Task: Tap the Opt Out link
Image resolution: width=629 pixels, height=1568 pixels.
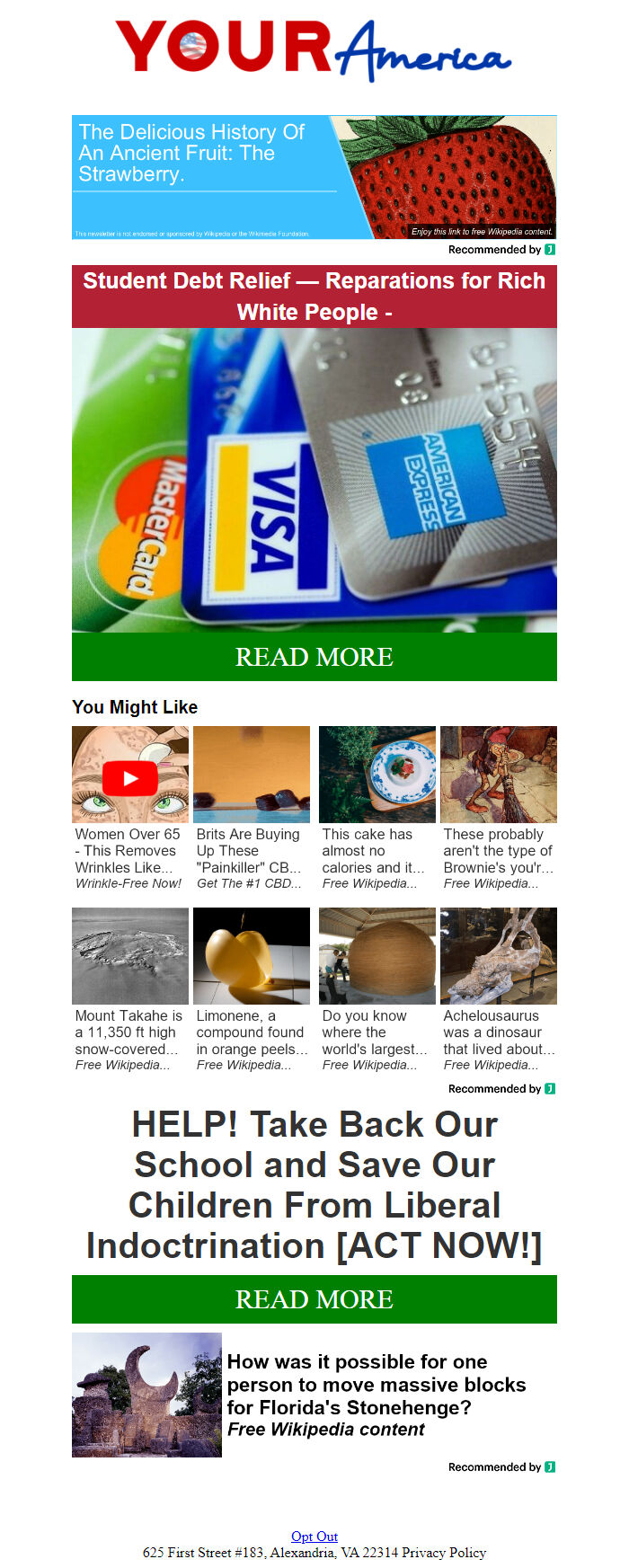Action: coord(314,1537)
